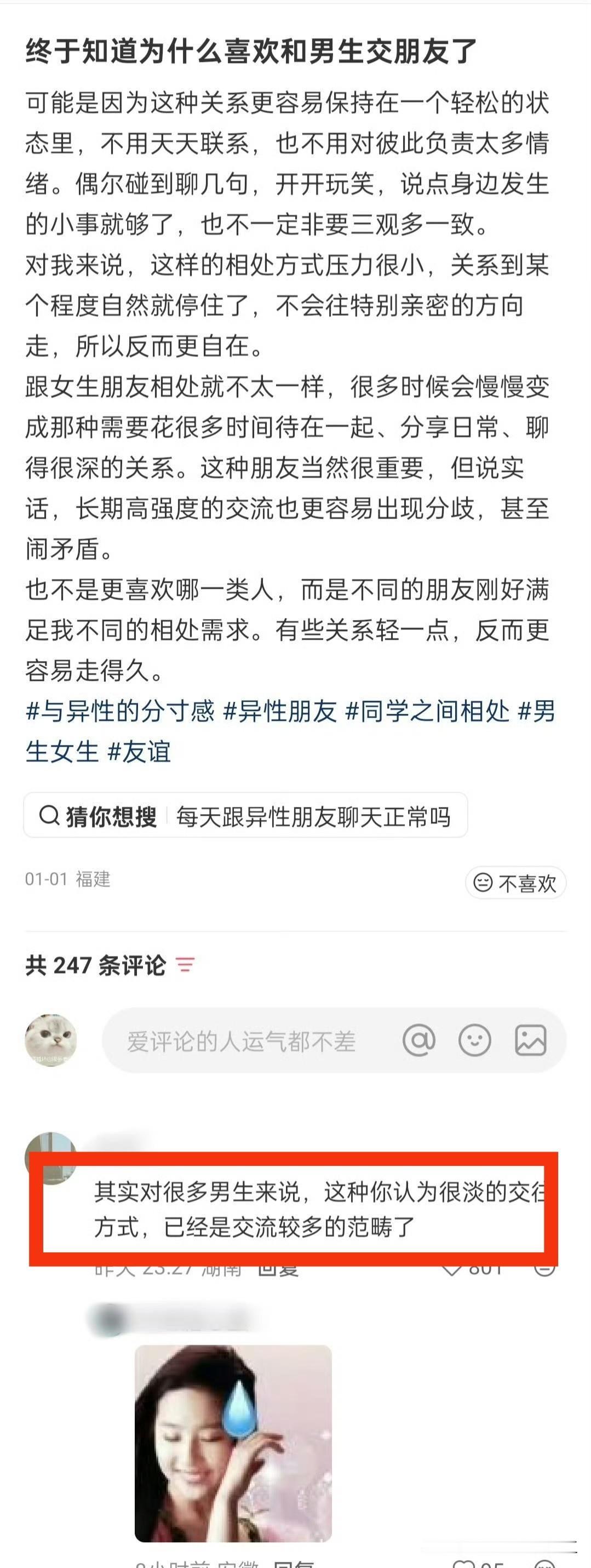
Task: Open the emoji picker beside comment input
Action: (x=476, y=1039)
